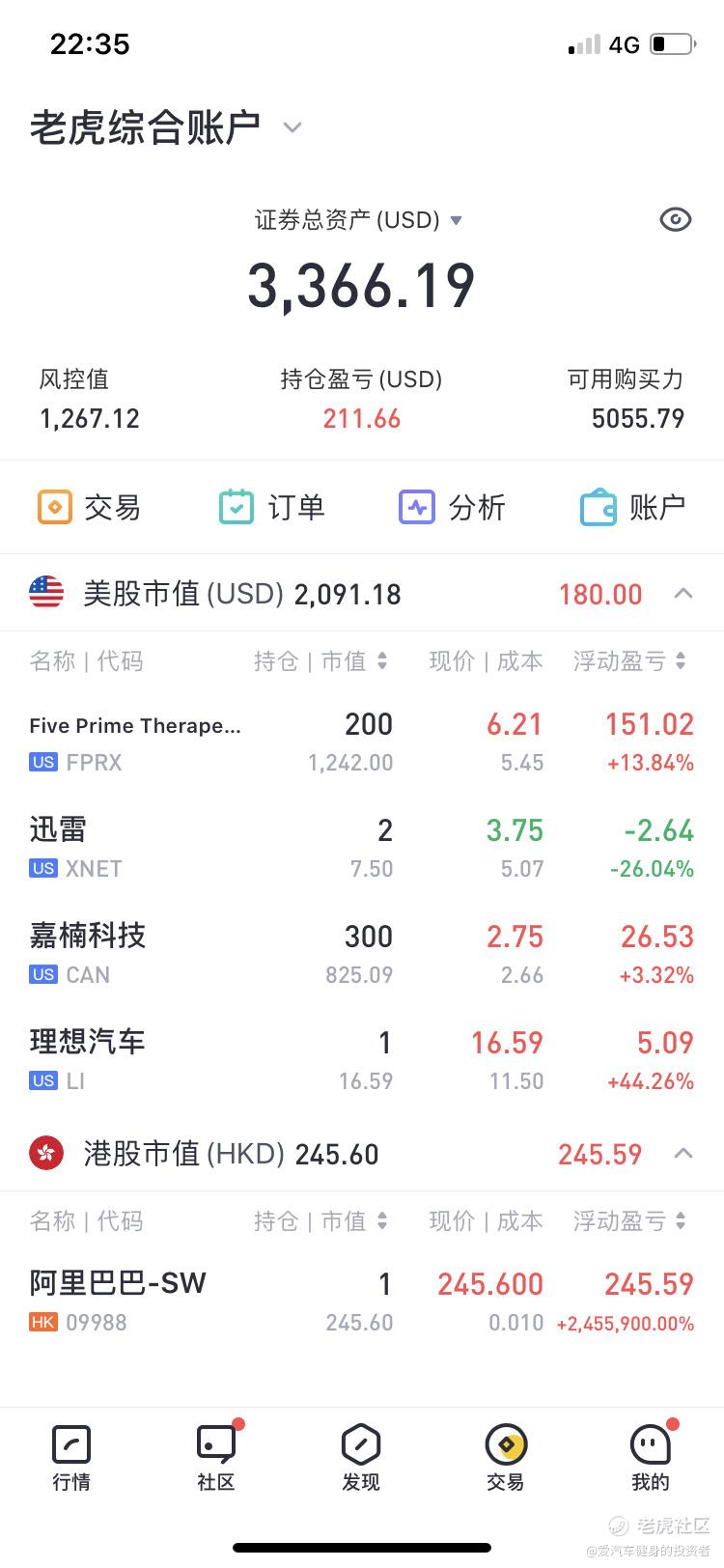Image resolution: width=724 pixels, height=1568 pixels.
Task: Toggle asset visibility with the eye icon
Action: [x=676, y=220]
